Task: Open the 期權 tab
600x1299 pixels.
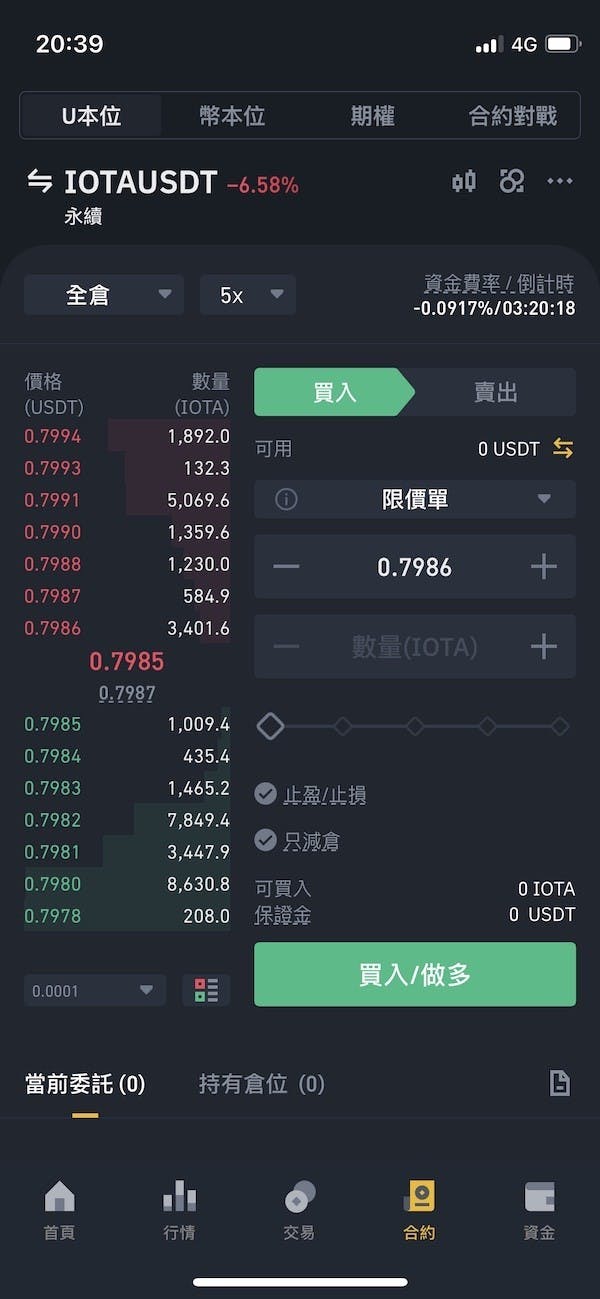Action: [372, 116]
